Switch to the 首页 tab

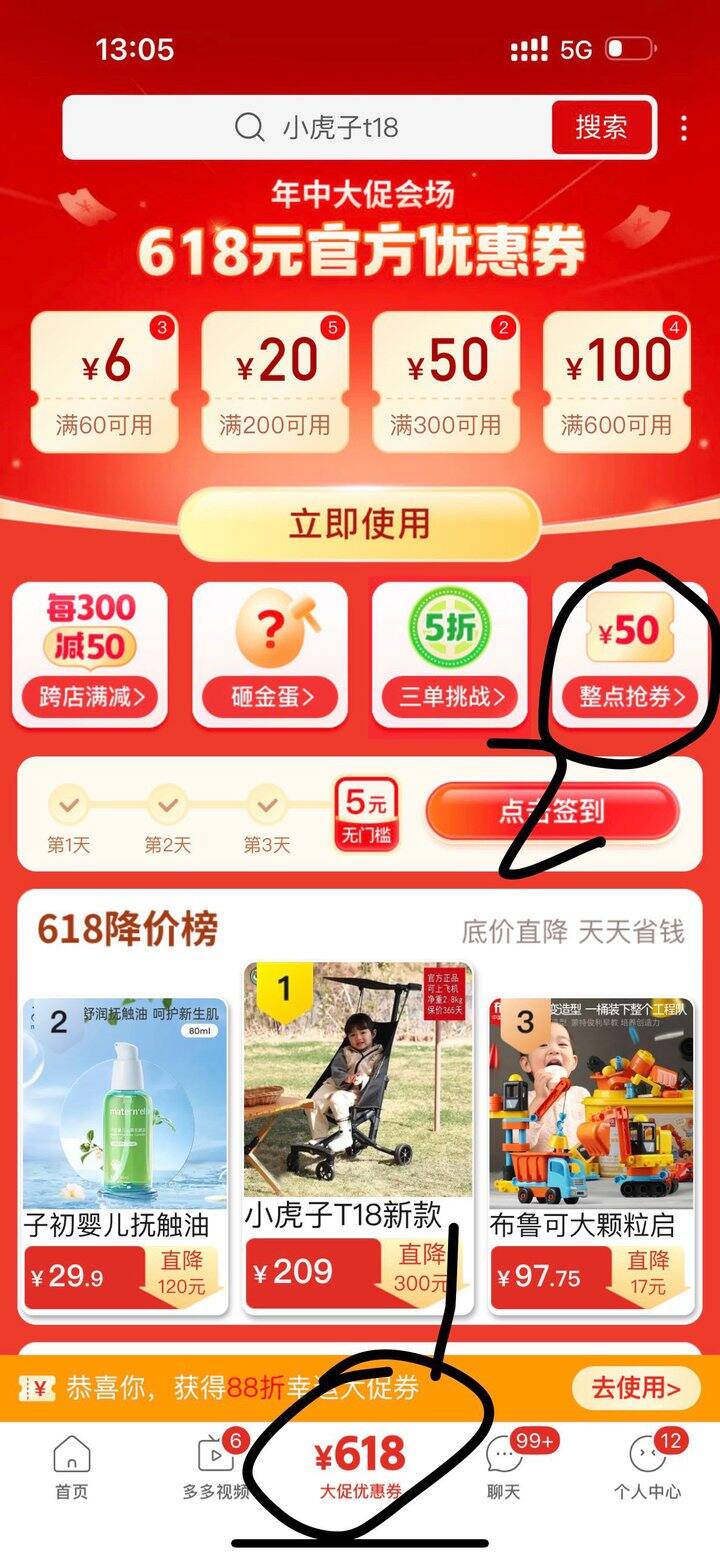[x=71, y=1466]
